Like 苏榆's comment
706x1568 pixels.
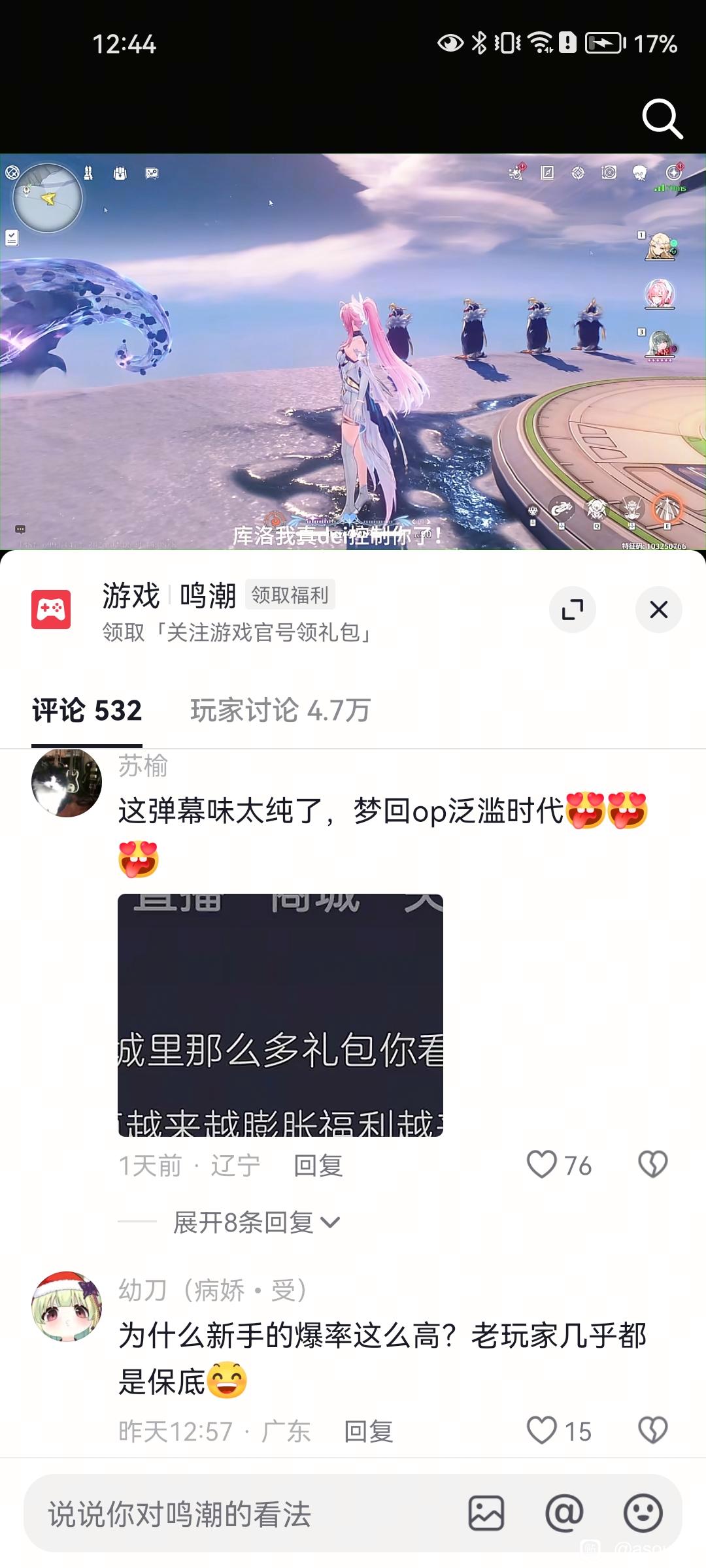click(x=542, y=1165)
